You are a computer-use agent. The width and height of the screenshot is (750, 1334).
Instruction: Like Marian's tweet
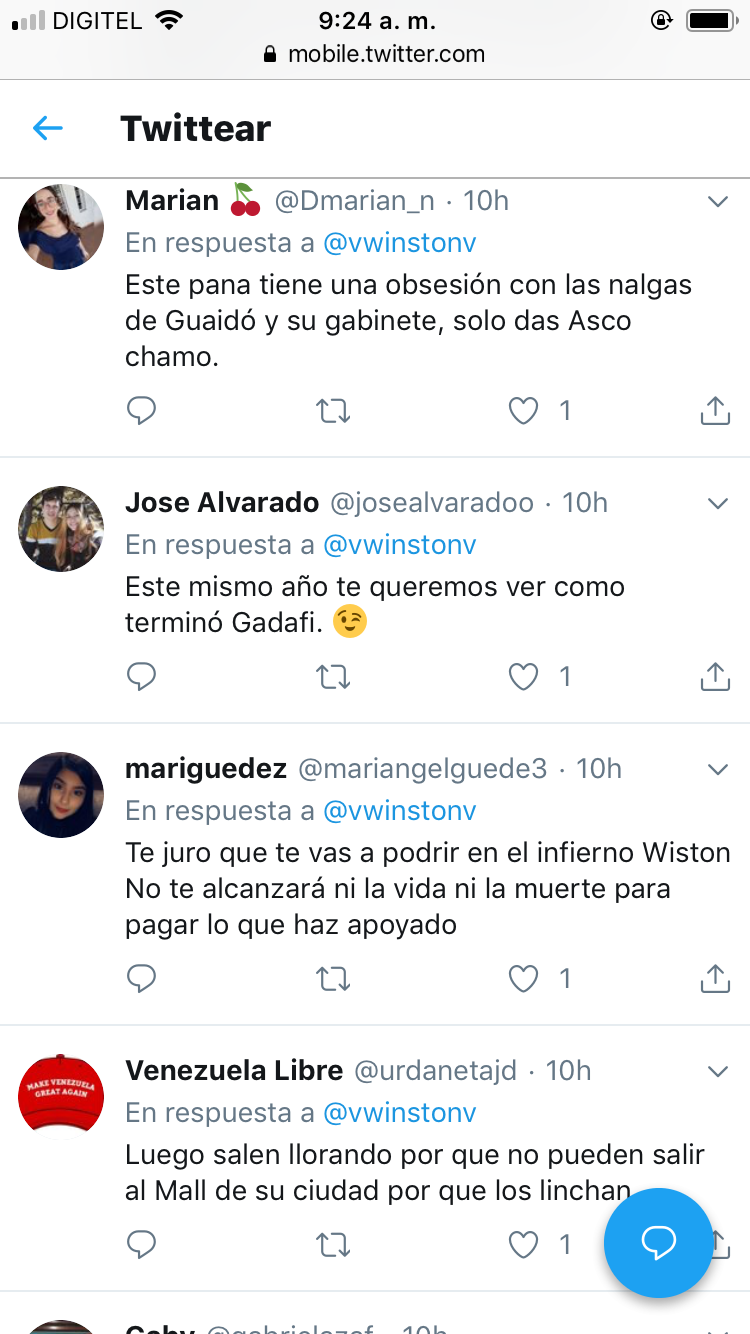pos(524,410)
